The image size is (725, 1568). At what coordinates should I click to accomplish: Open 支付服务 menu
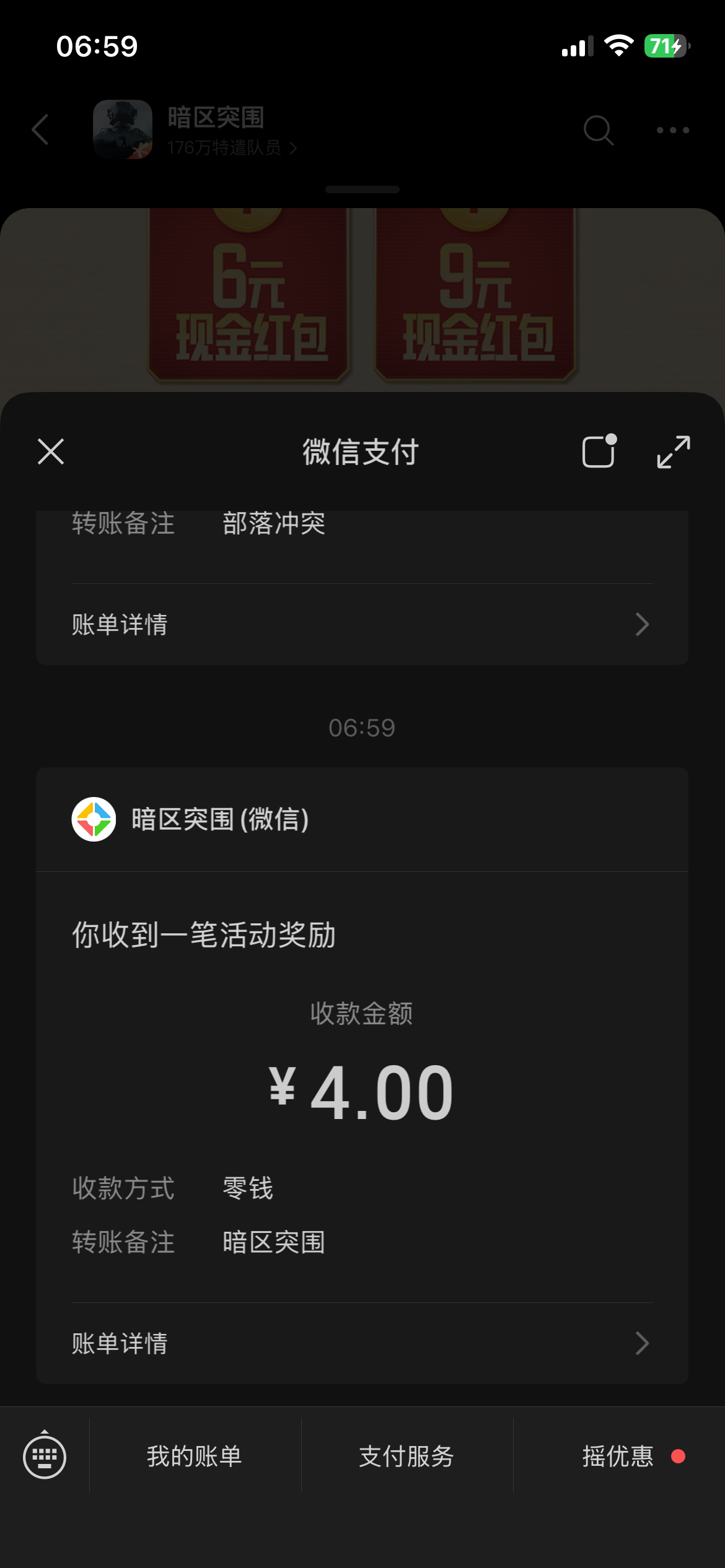pyautogui.click(x=406, y=1456)
